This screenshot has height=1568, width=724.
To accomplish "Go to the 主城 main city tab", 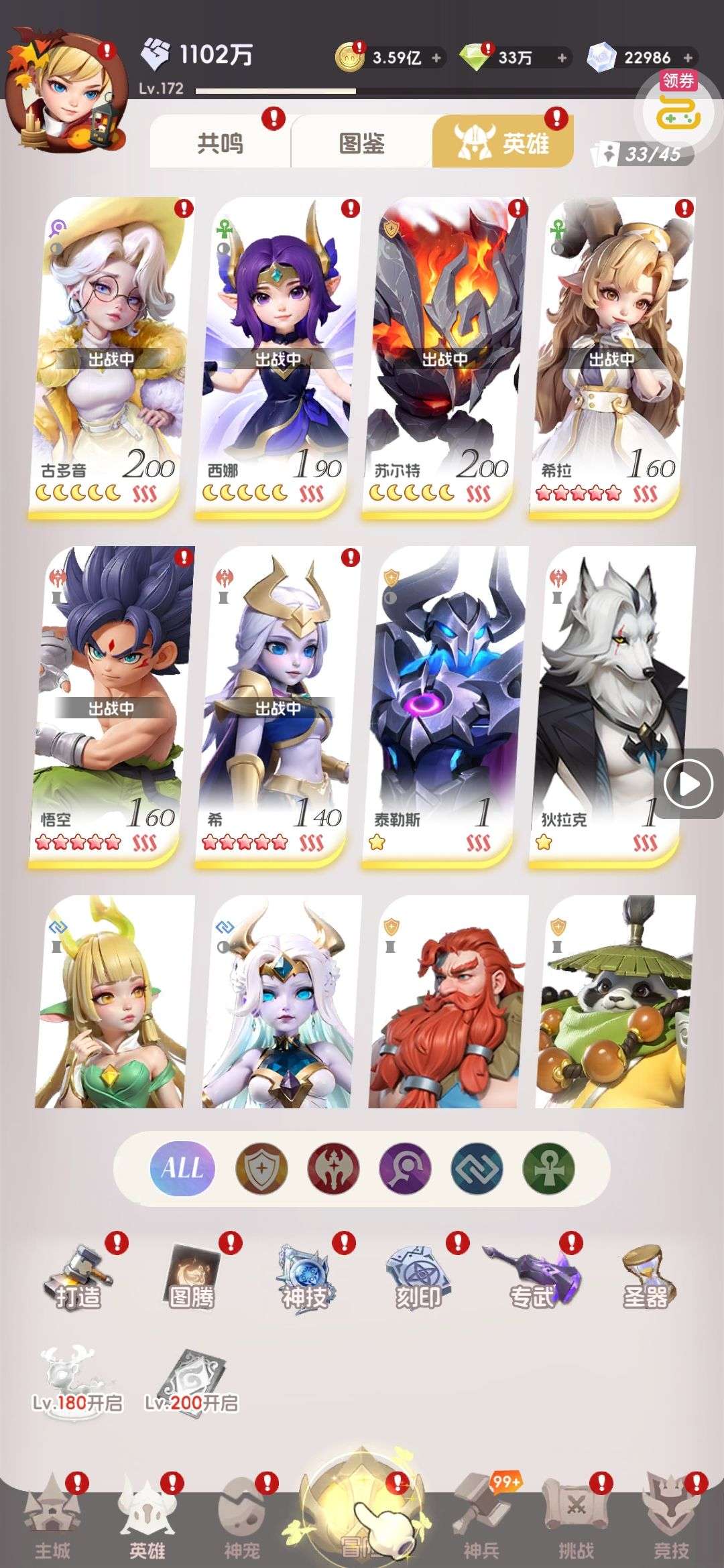I will coord(52,1521).
